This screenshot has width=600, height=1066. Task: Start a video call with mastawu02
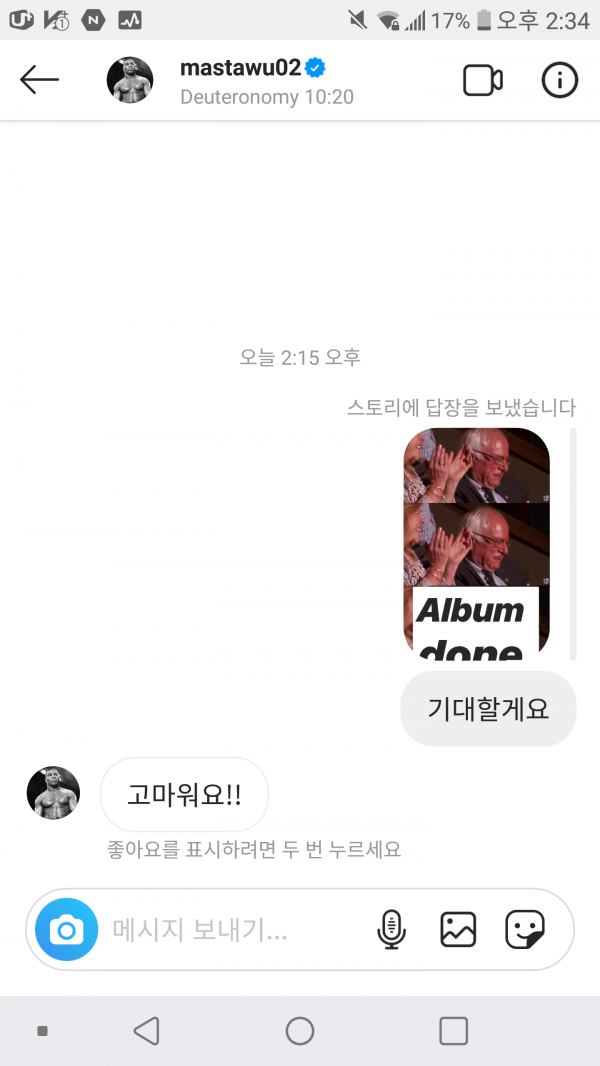point(482,81)
